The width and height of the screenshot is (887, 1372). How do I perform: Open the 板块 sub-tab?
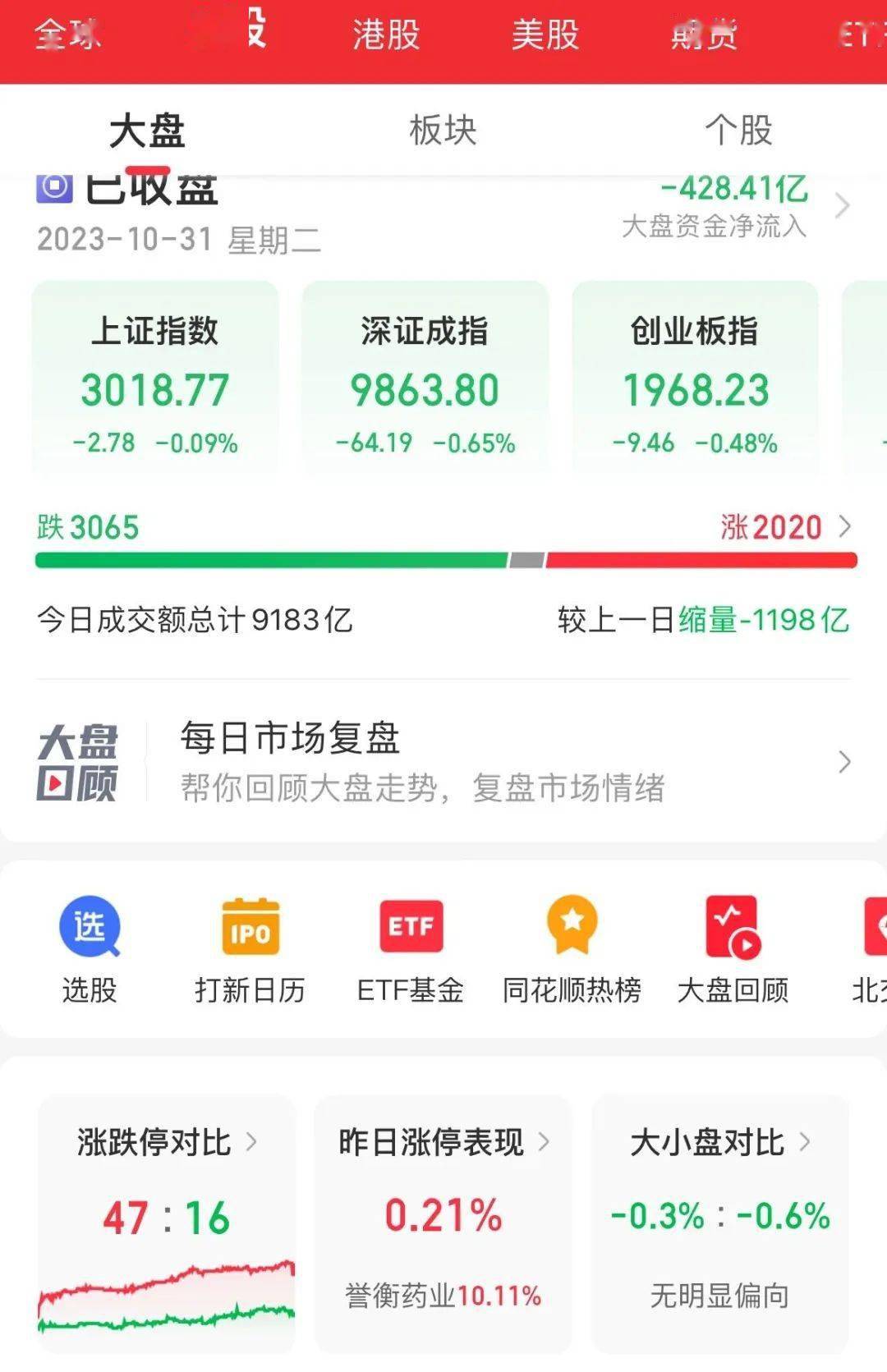(443, 130)
